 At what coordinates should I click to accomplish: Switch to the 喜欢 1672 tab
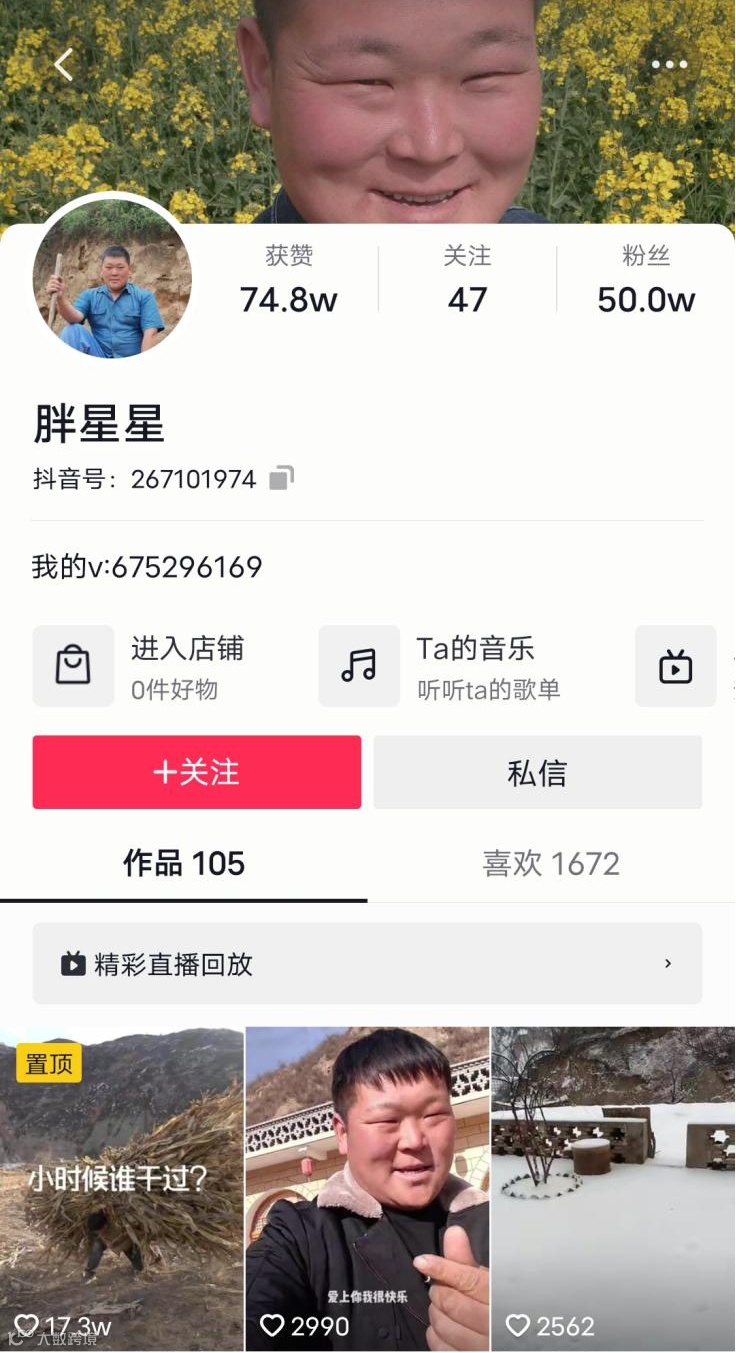[551, 864]
